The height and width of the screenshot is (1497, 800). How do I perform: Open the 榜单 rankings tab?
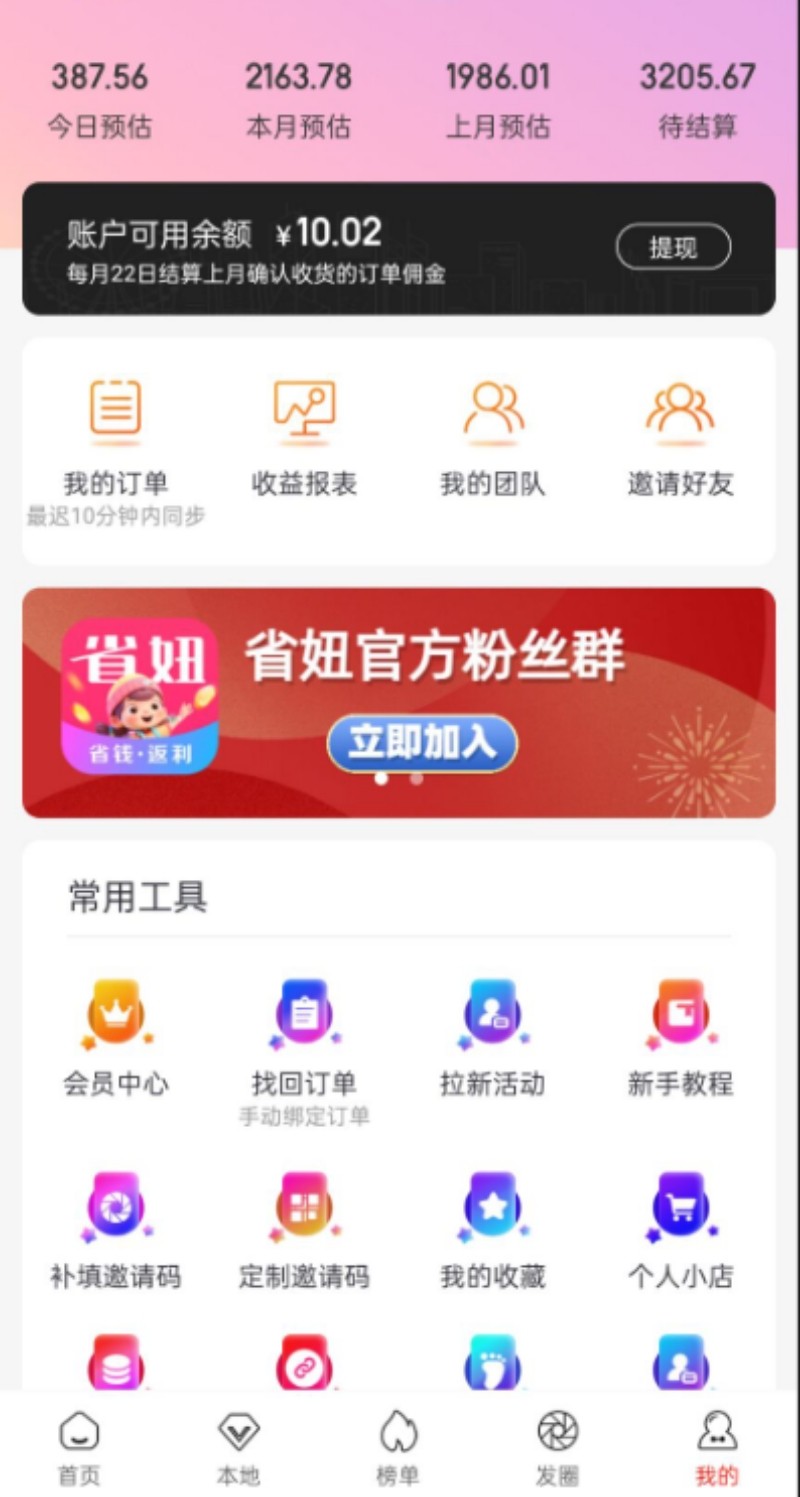(398, 1447)
